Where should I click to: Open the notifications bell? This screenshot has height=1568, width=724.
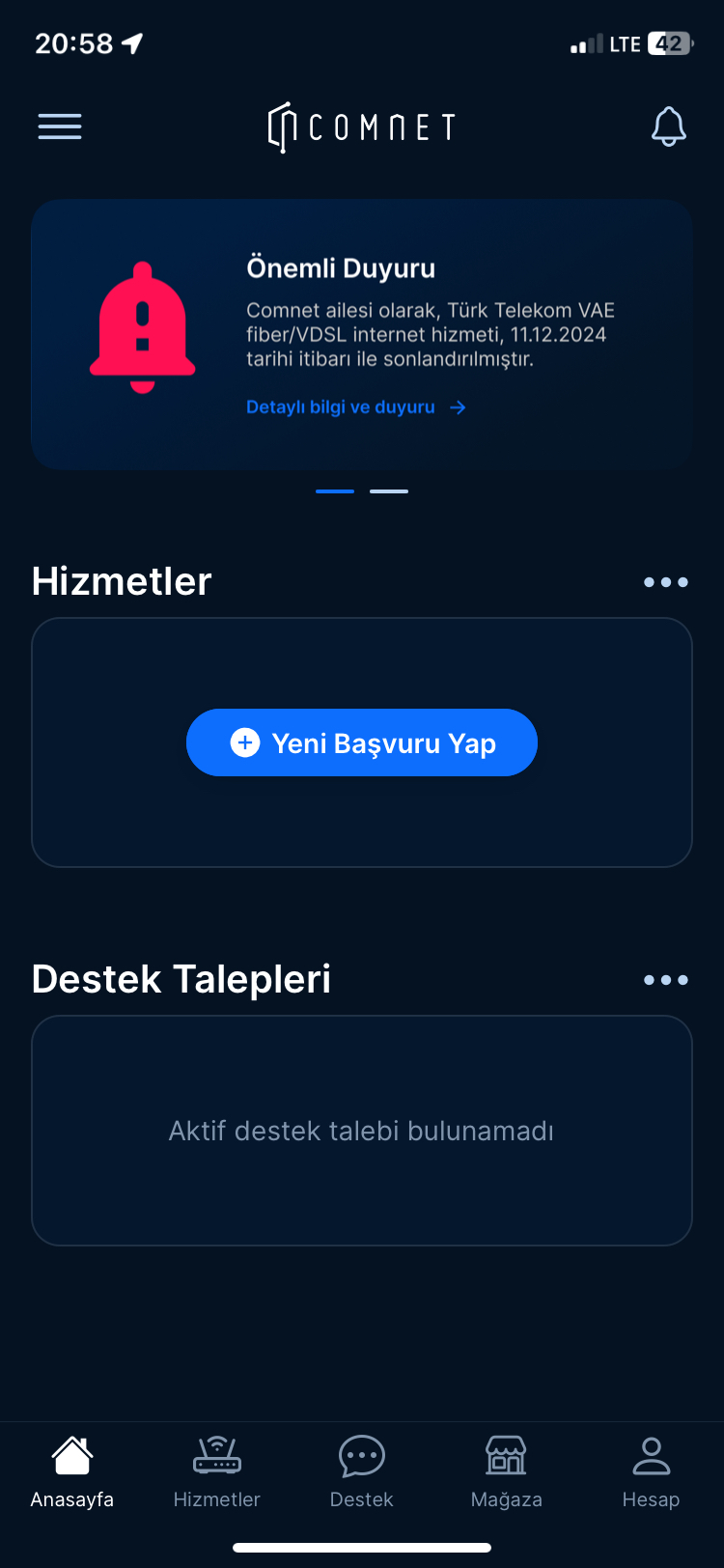pos(668,126)
